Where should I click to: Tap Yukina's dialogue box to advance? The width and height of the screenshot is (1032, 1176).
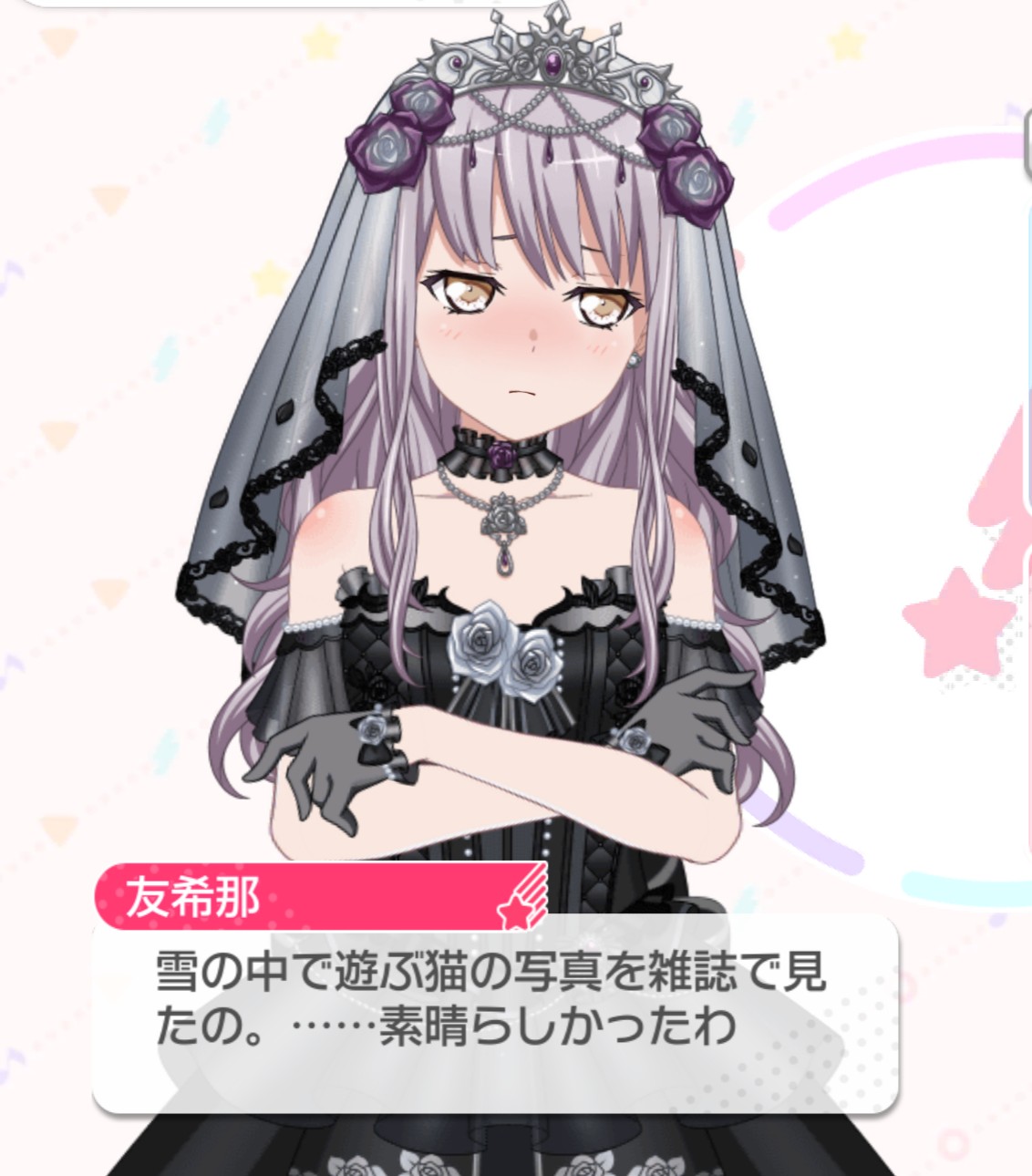coord(495,1014)
